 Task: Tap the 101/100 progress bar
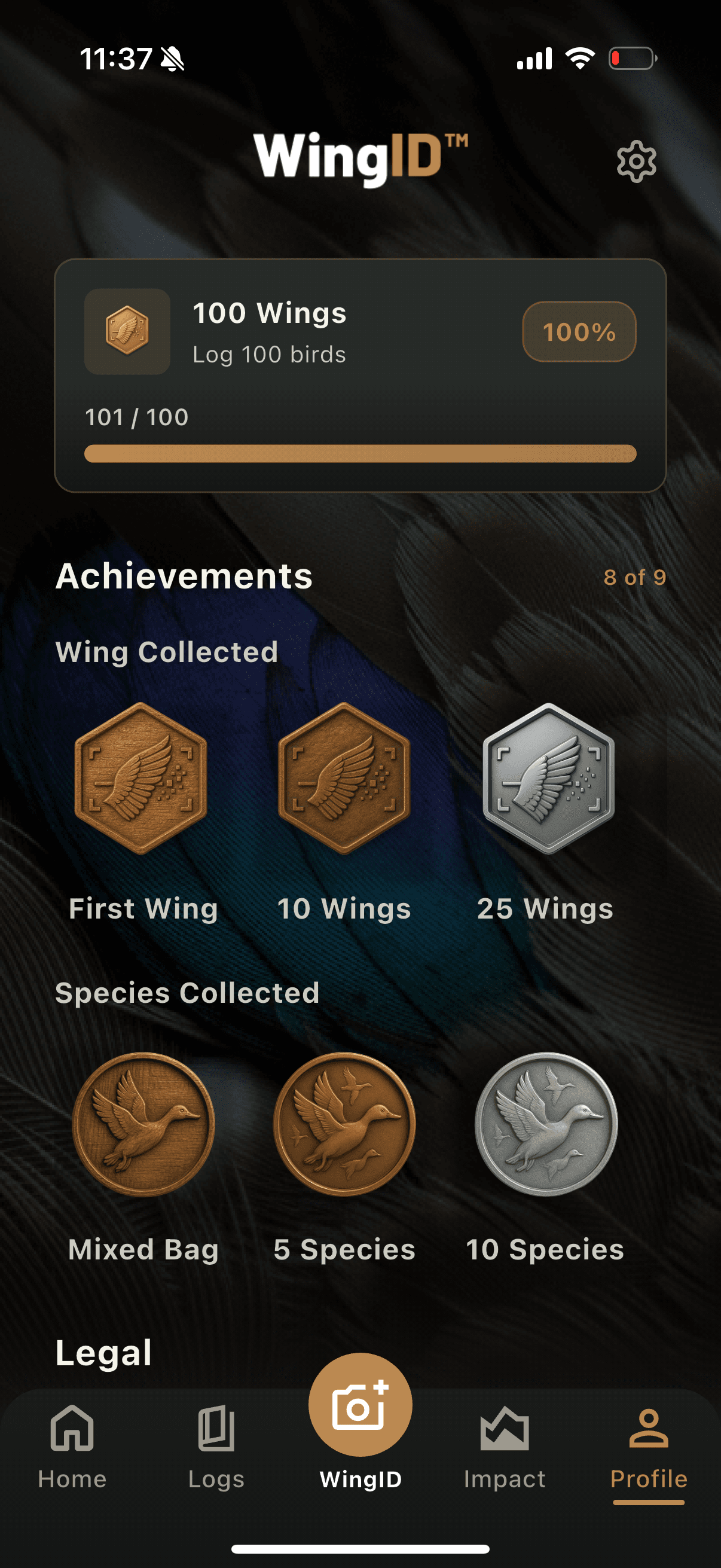tap(360, 453)
